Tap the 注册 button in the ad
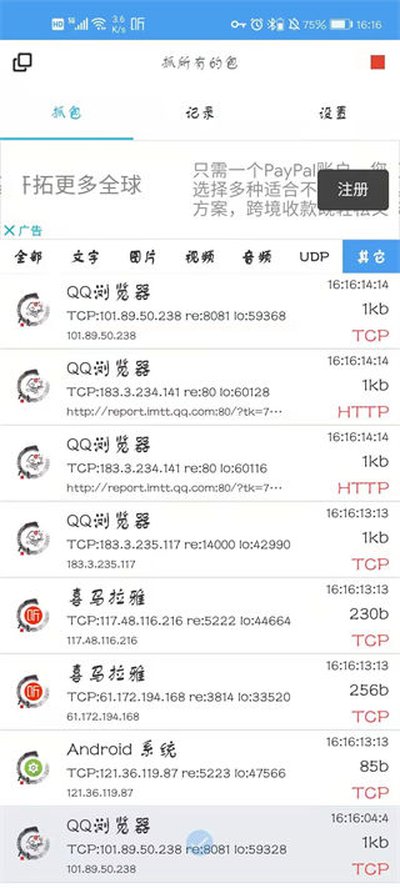400x888 pixels. pyautogui.click(x=353, y=190)
